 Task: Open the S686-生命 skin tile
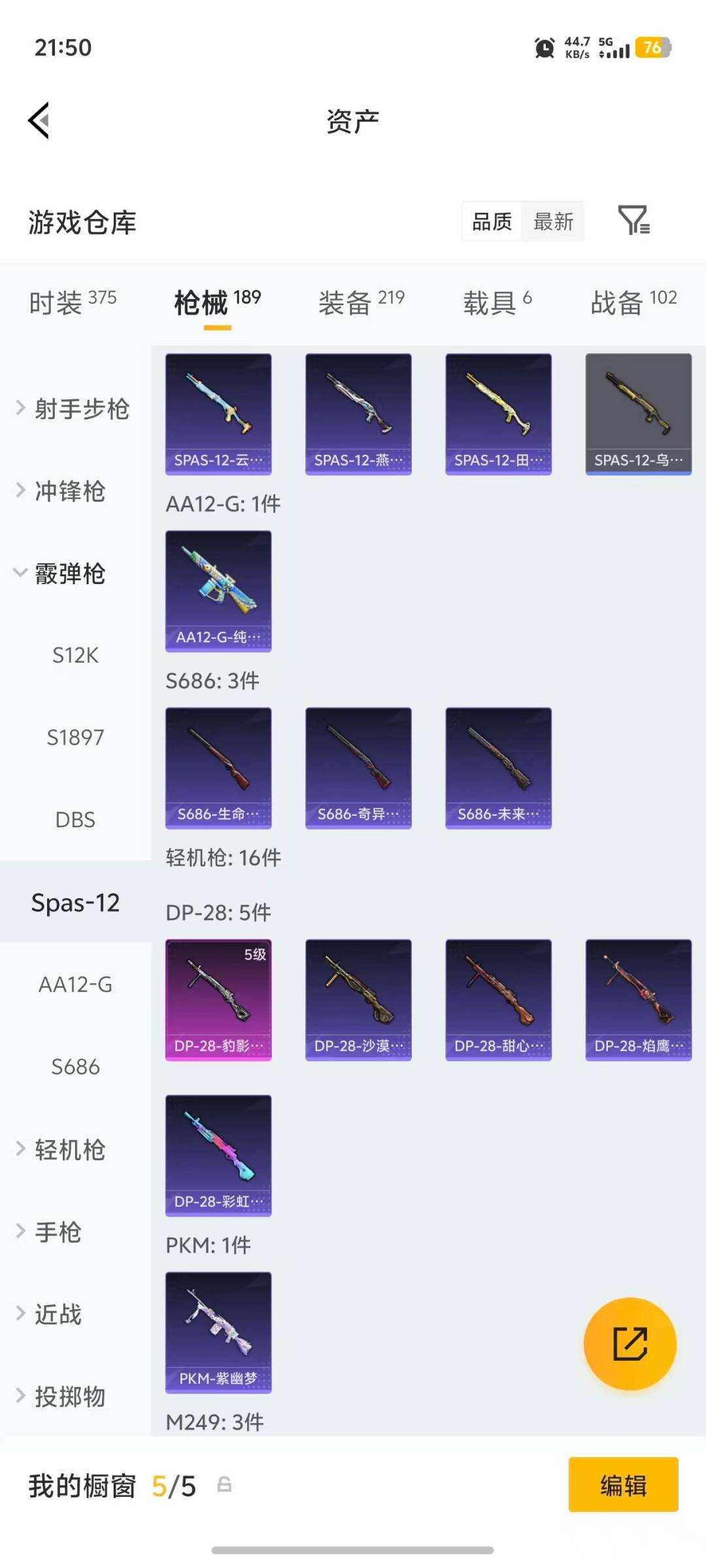click(218, 768)
